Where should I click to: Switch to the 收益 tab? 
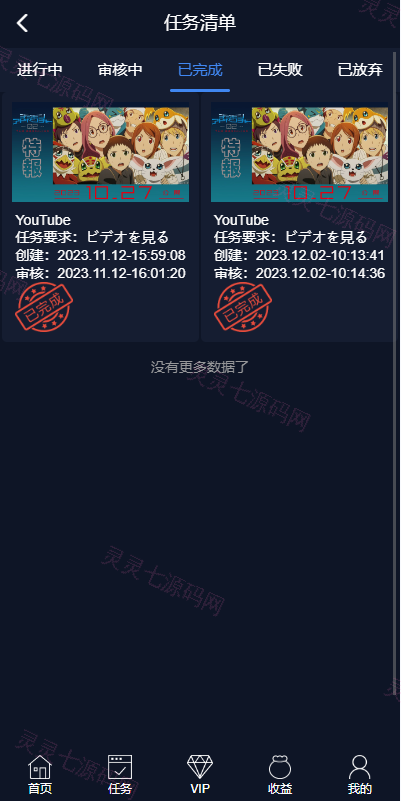[280, 774]
